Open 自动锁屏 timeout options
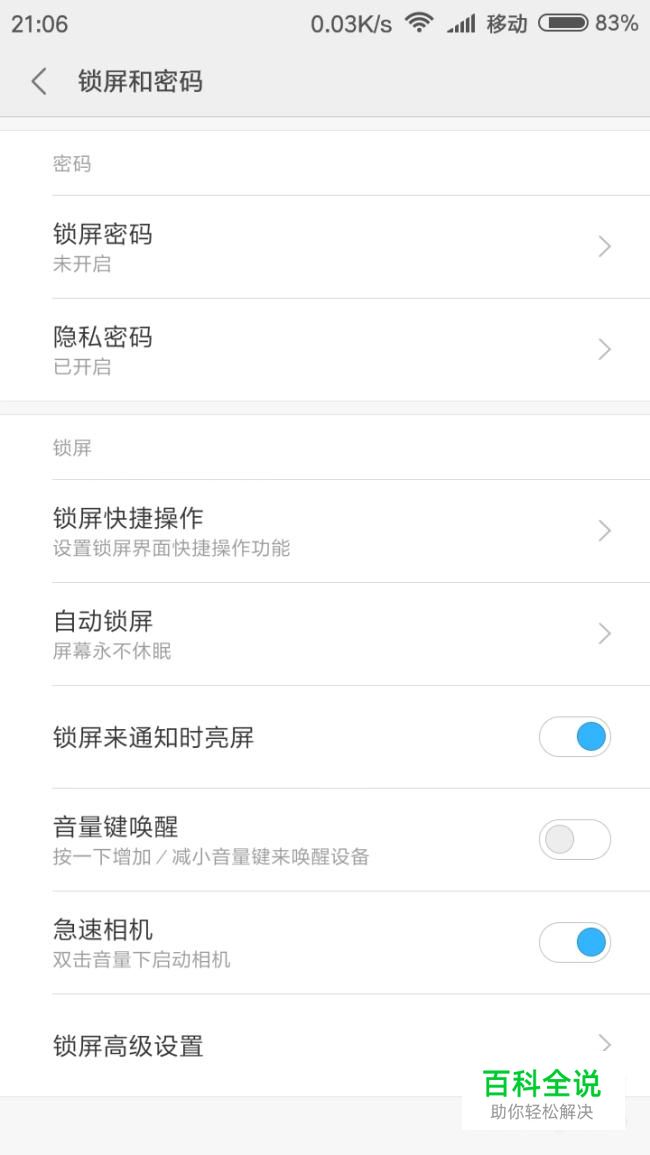 325,634
